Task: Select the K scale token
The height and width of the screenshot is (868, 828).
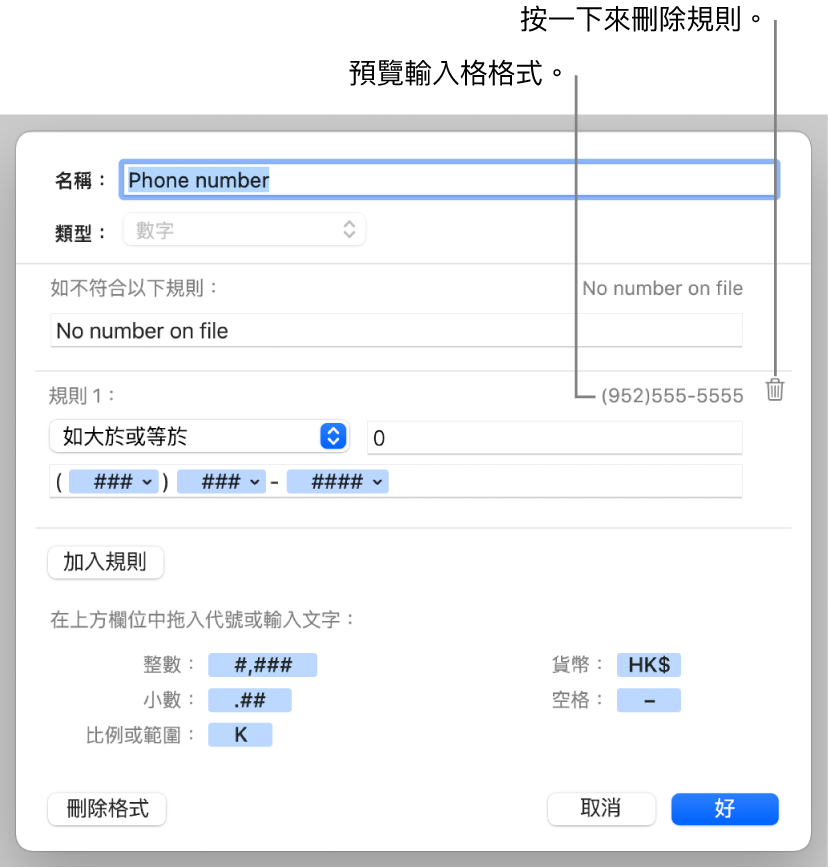Action: [240, 735]
